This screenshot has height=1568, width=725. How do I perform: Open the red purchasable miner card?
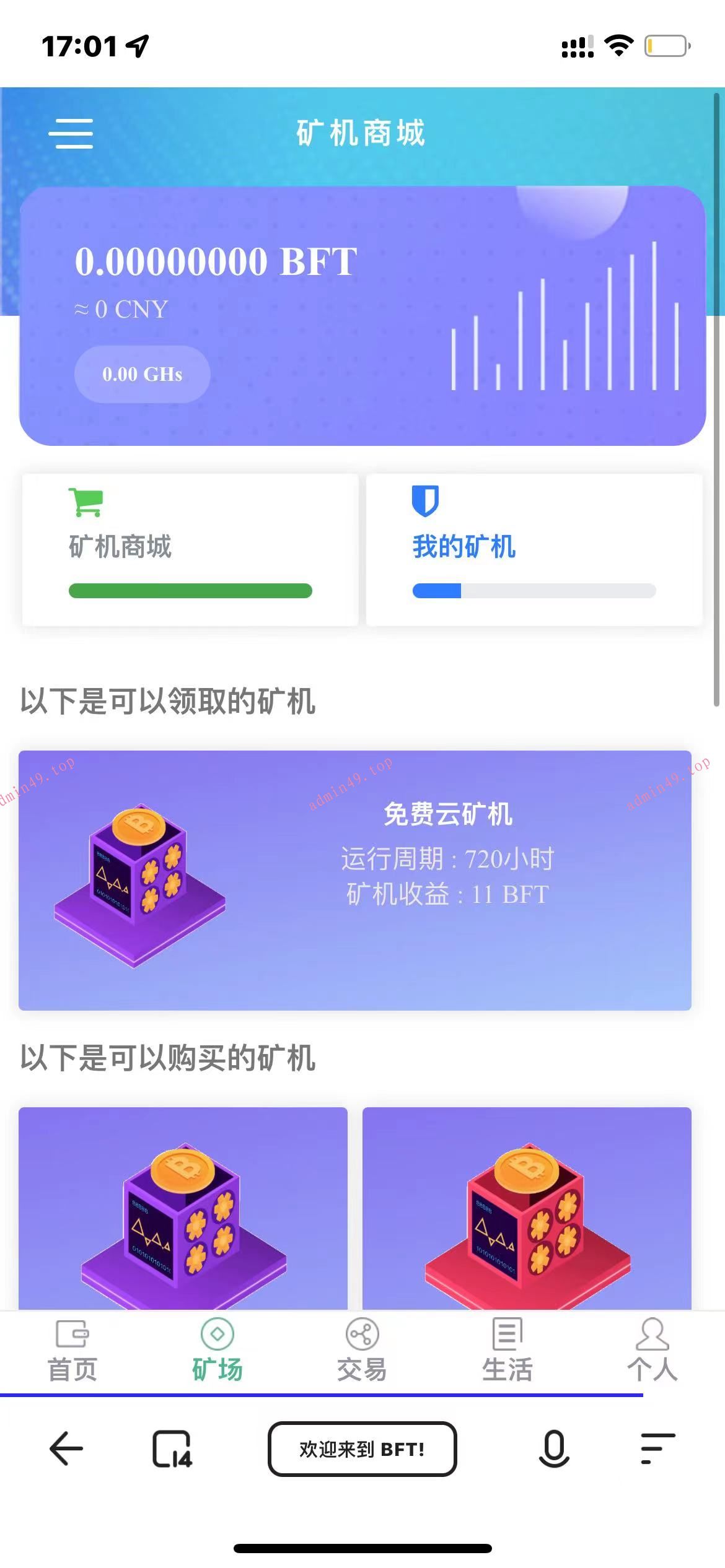coord(527,1208)
